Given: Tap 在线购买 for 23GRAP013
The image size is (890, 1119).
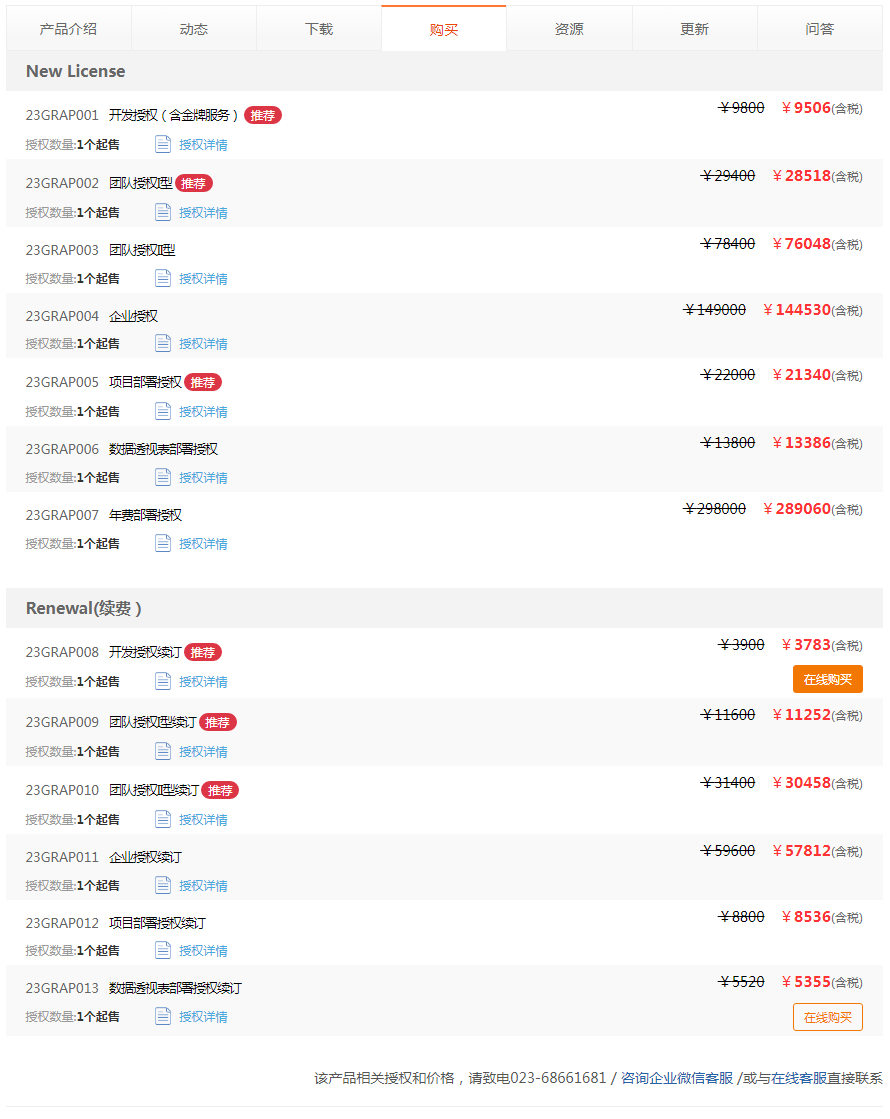Looking at the screenshot, I should [827, 1017].
